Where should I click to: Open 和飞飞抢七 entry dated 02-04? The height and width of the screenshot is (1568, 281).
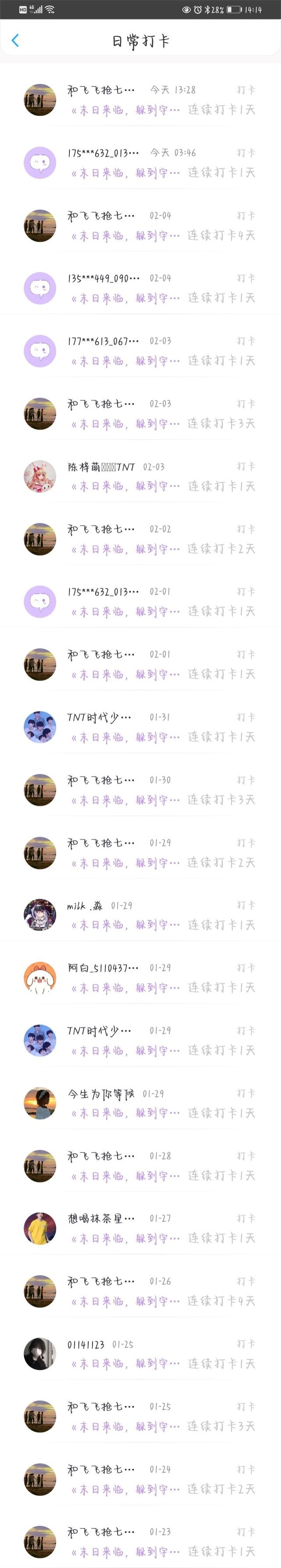pos(140,225)
